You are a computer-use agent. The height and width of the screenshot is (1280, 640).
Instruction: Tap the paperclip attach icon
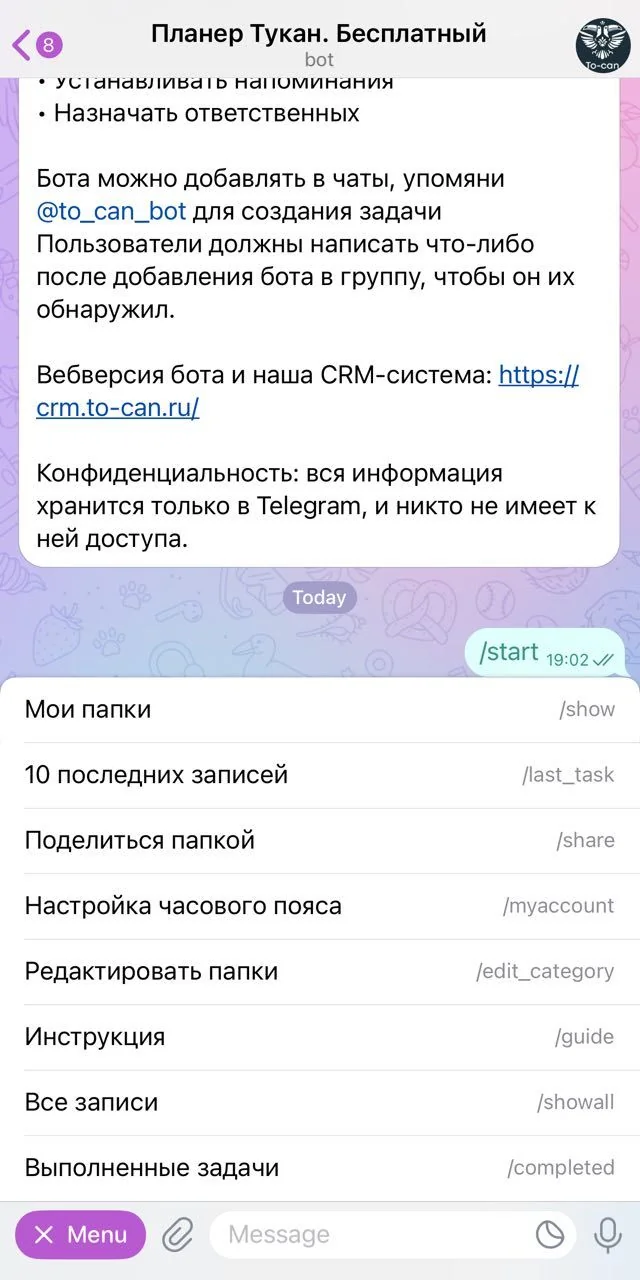click(177, 1235)
